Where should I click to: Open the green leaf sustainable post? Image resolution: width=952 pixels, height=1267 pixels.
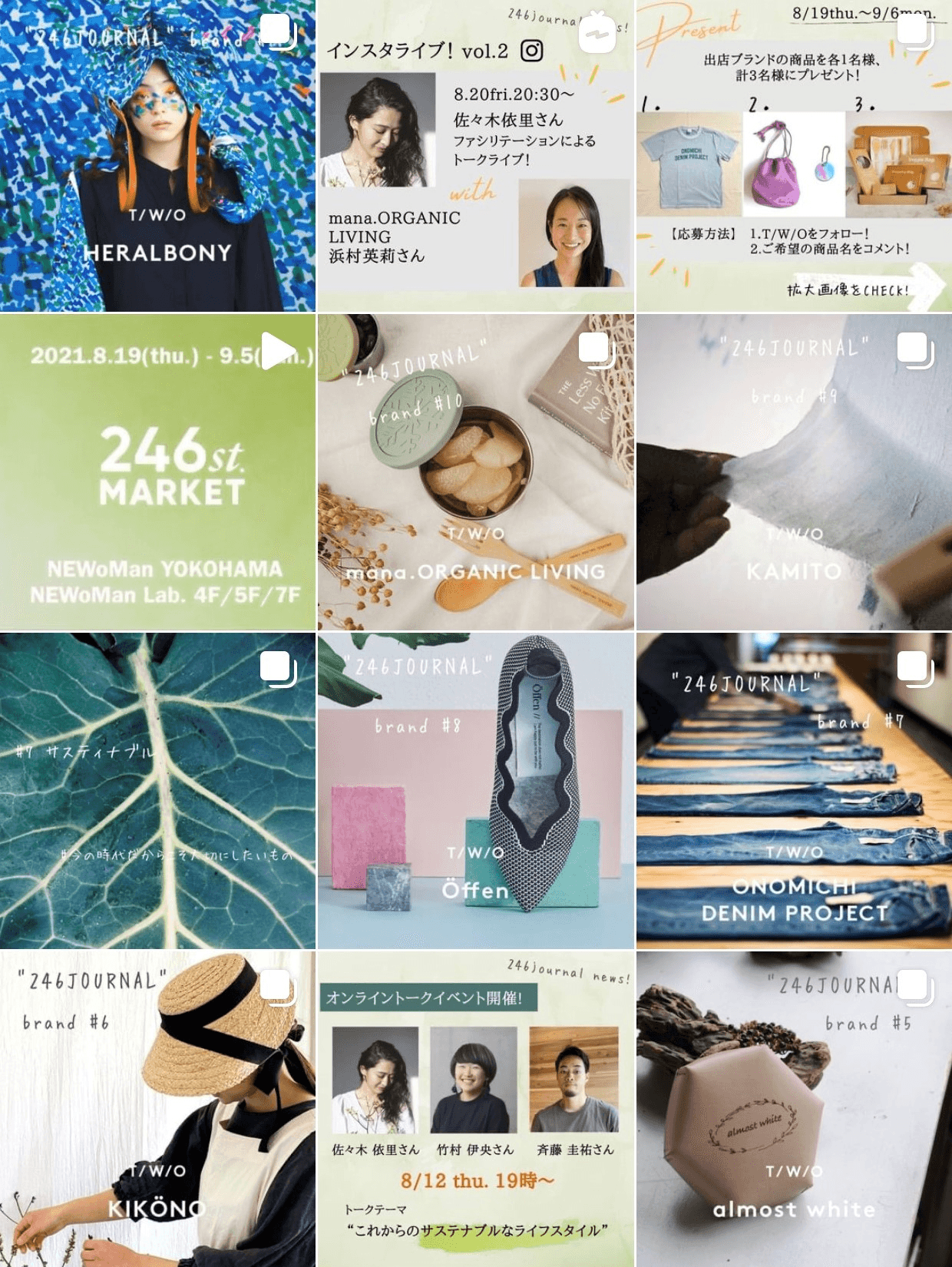(x=157, y=791)
